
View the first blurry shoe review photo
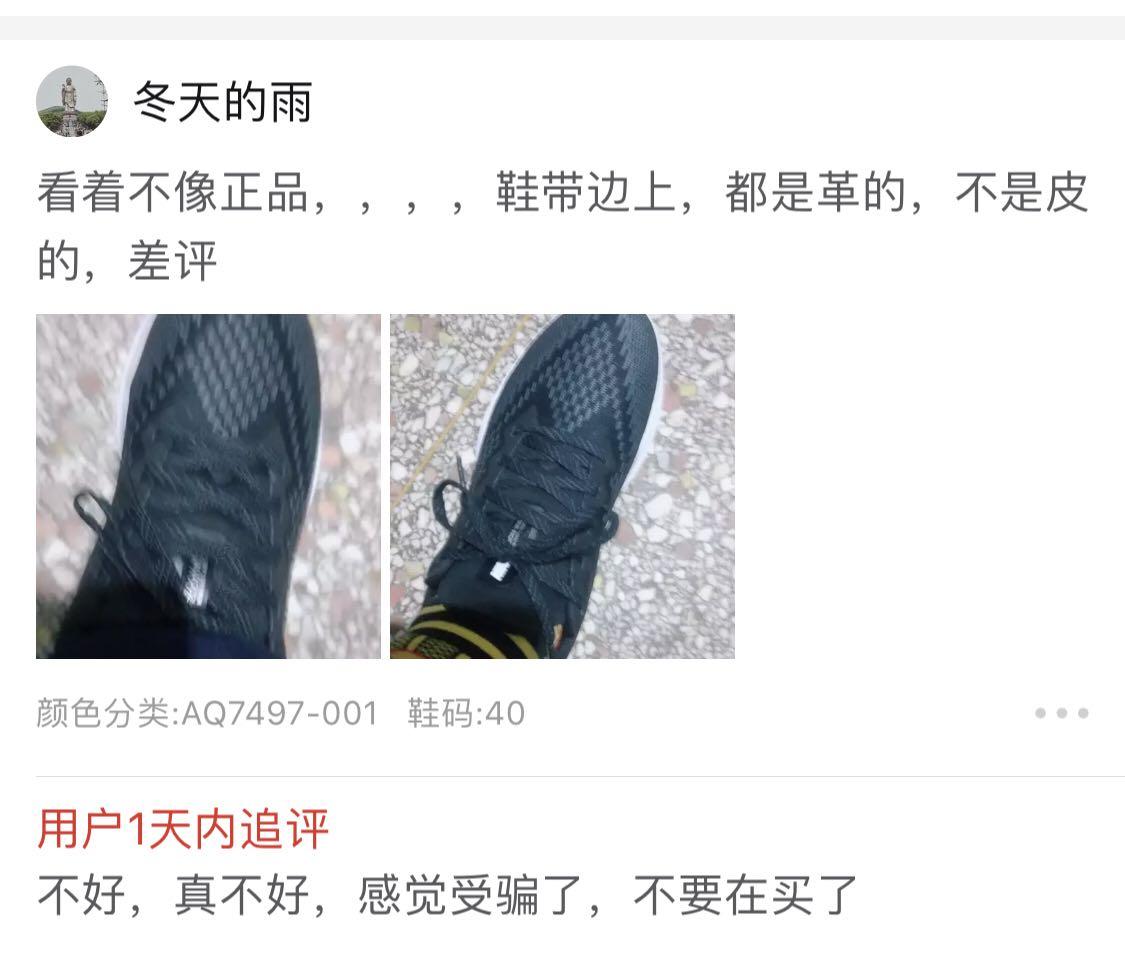208,486
